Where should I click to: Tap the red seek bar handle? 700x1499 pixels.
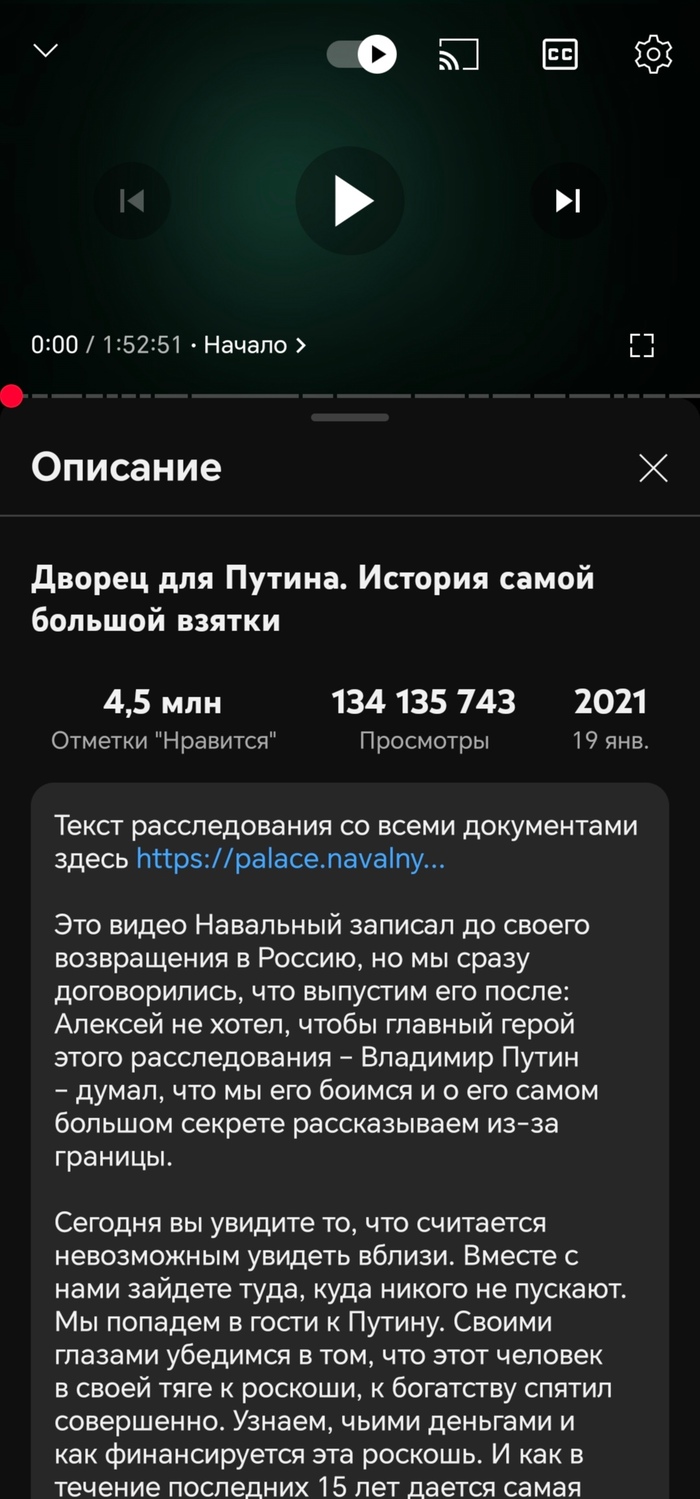12,397
